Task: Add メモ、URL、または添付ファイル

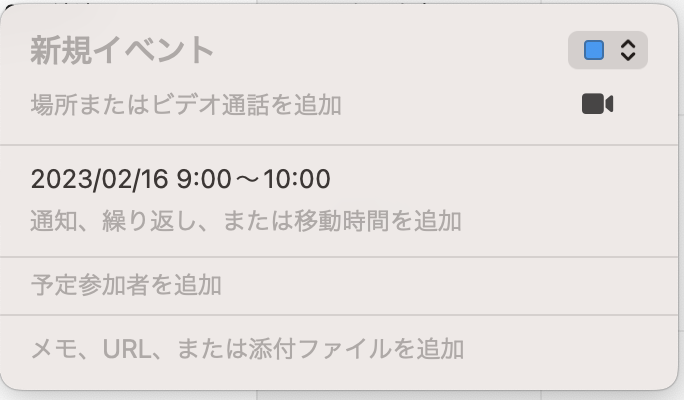Action: 247,349
